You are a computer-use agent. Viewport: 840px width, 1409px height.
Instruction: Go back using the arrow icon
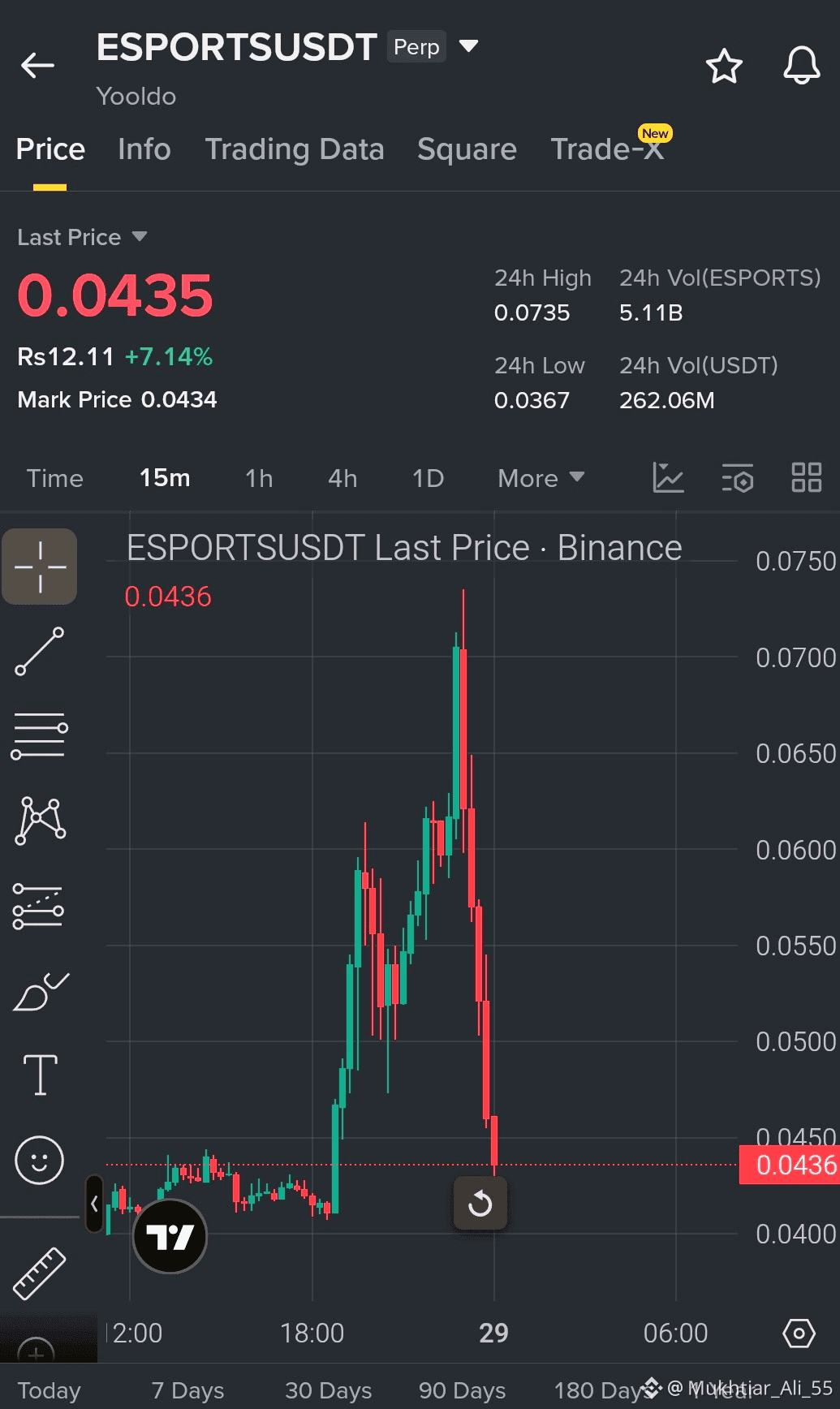coord(37,65)
